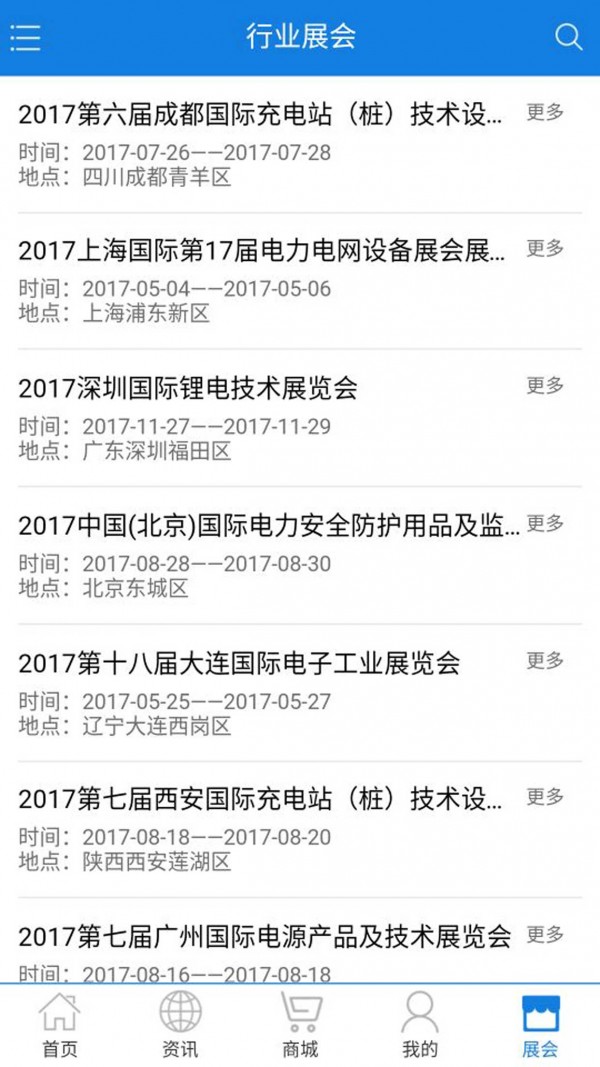Viewport: 600px width, 1067px height.
Task: Open the hamburger menu
Action: coord(26,37)
